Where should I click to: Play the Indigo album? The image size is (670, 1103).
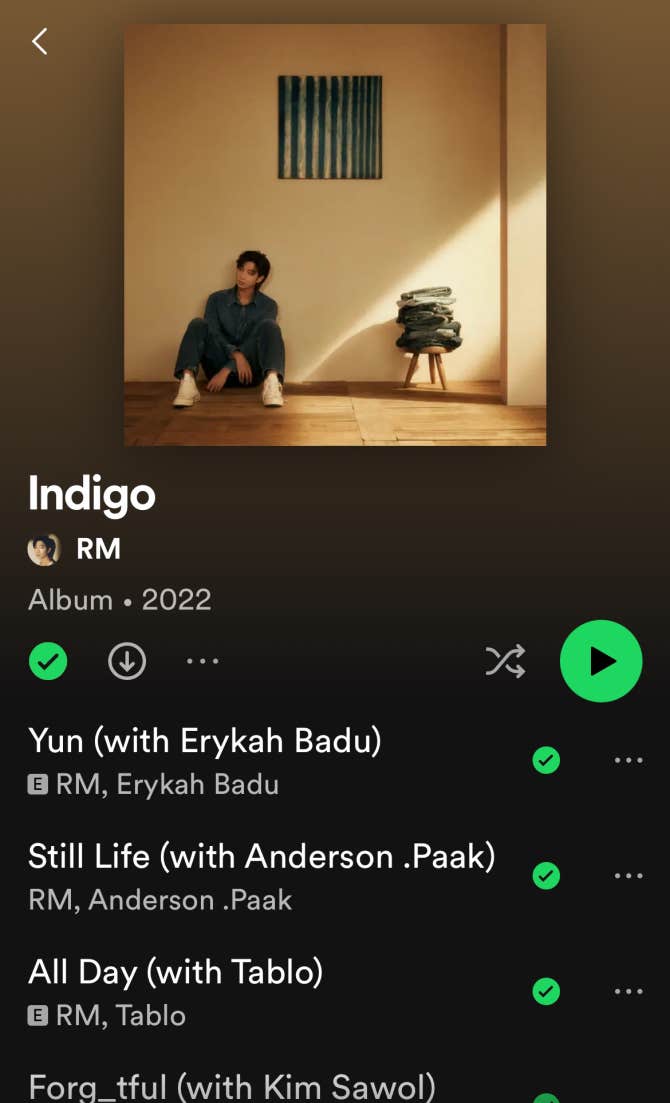(x=600, y=661)
